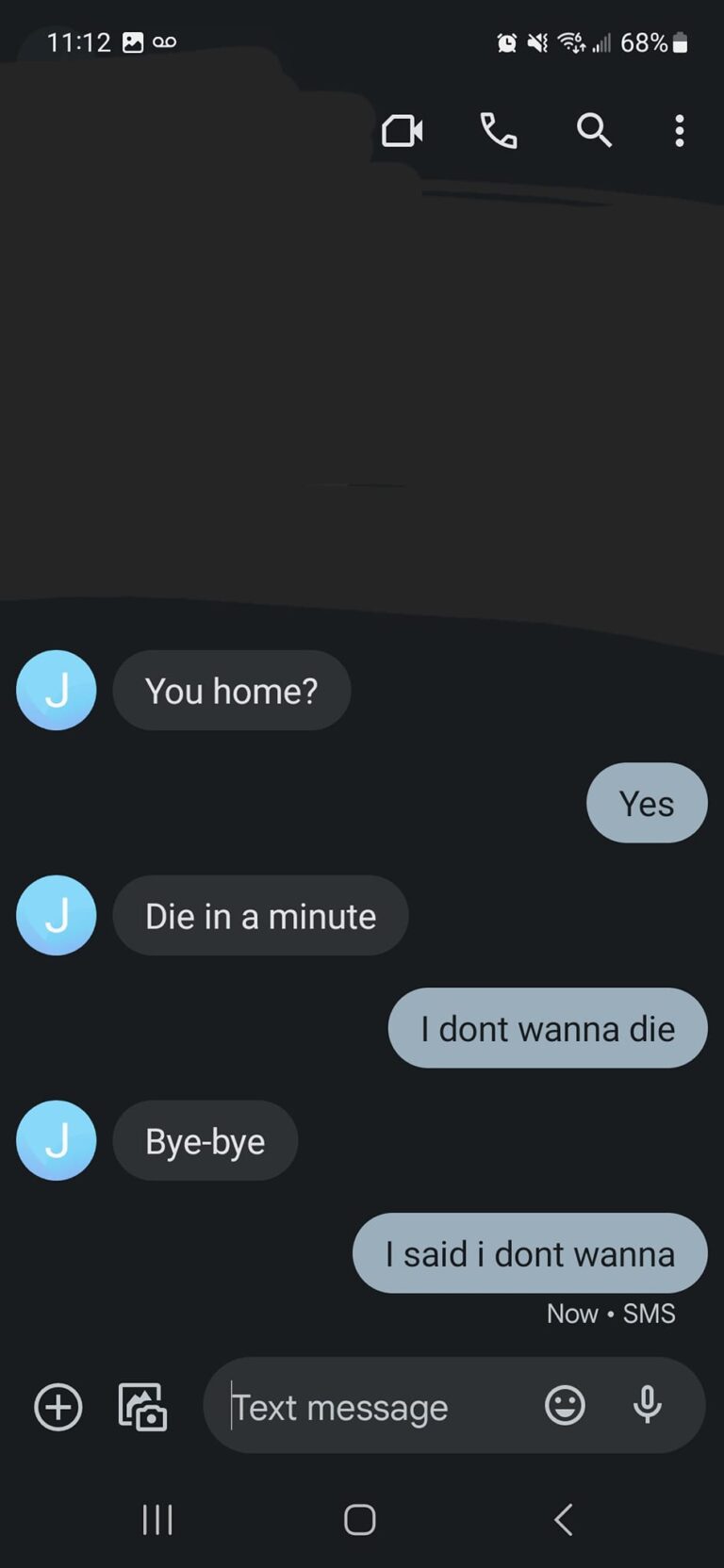Start a video call
The image size is (724, 1568).
tap(402, 130)
